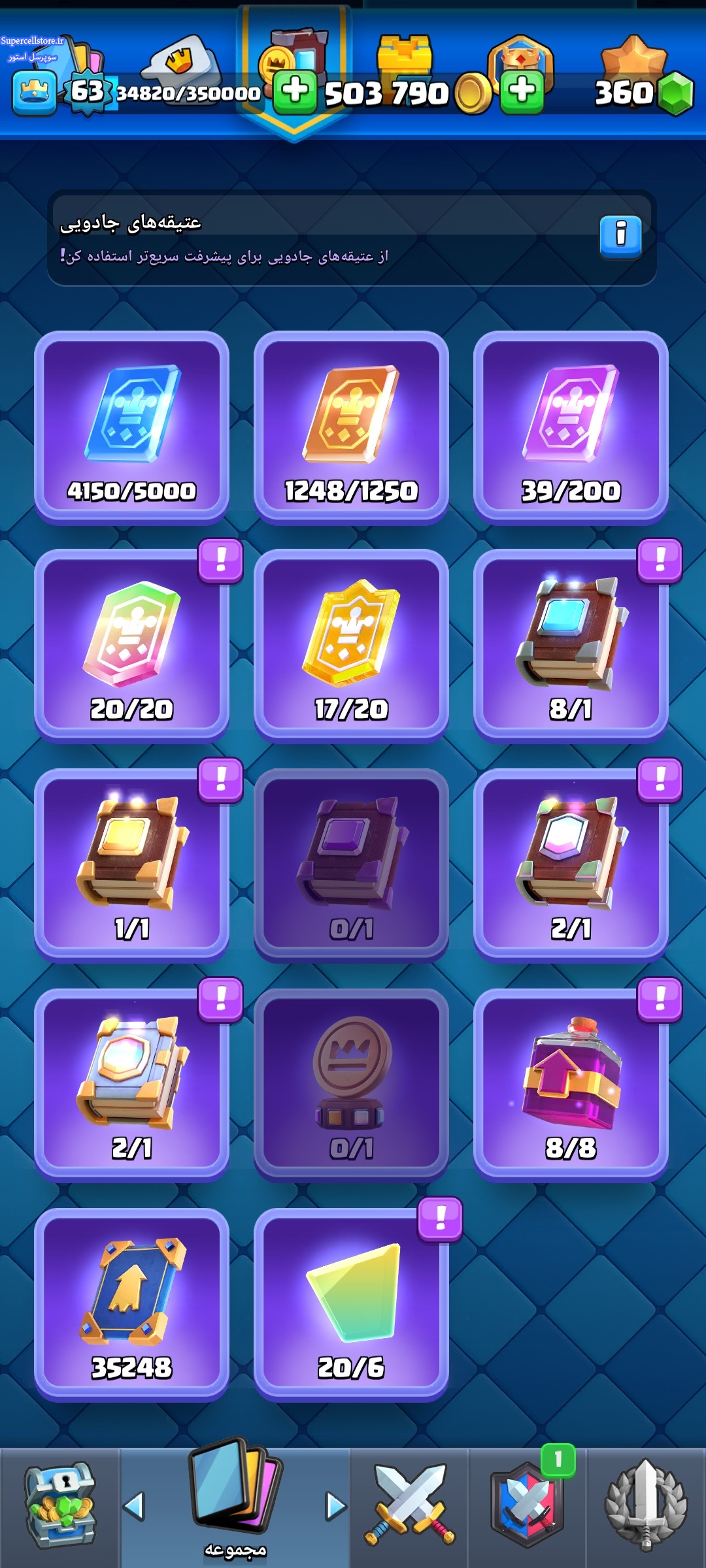Image resolution: width=706 pixels, height=1568 pixels.
Task: Open the blue banner item showing 35248
Action: (131, 1304)
